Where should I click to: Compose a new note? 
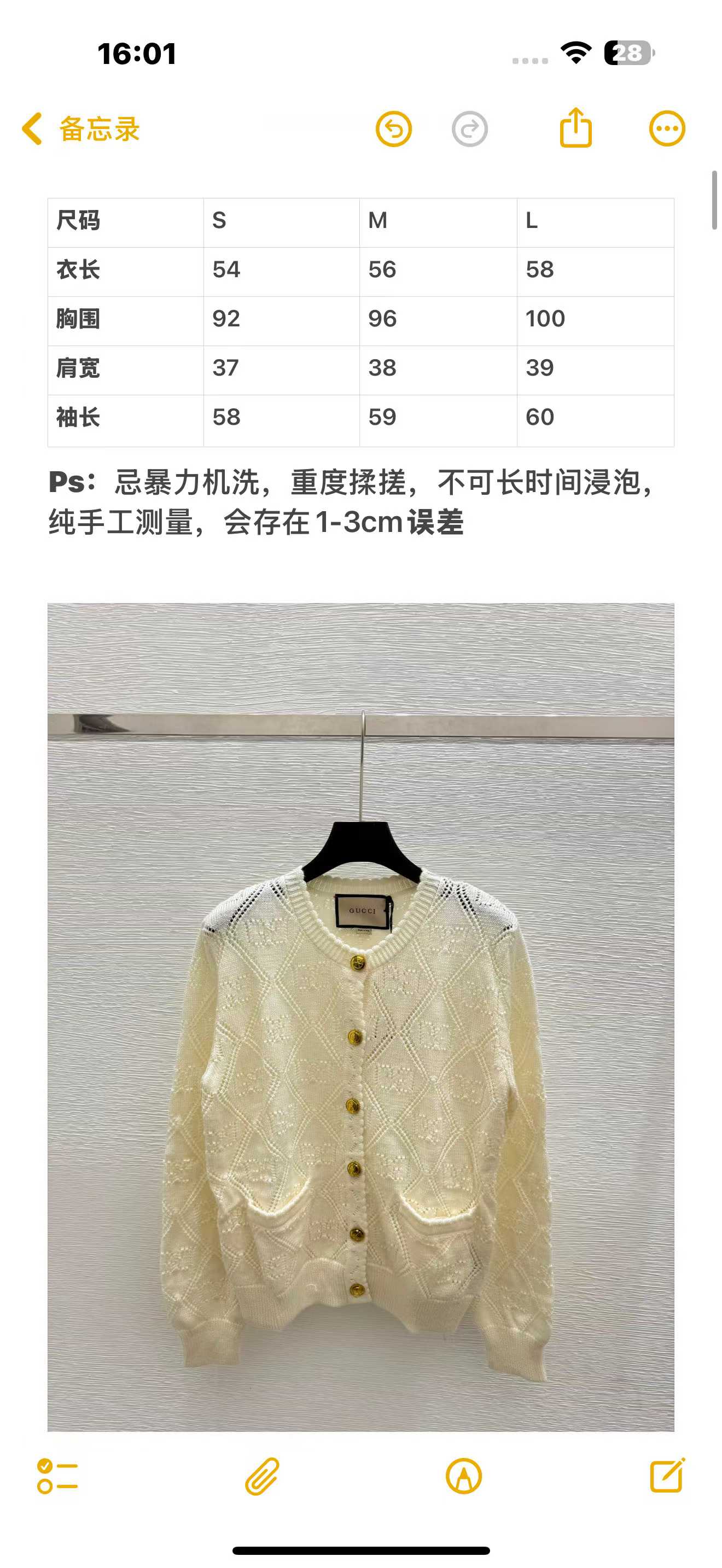667,1476
